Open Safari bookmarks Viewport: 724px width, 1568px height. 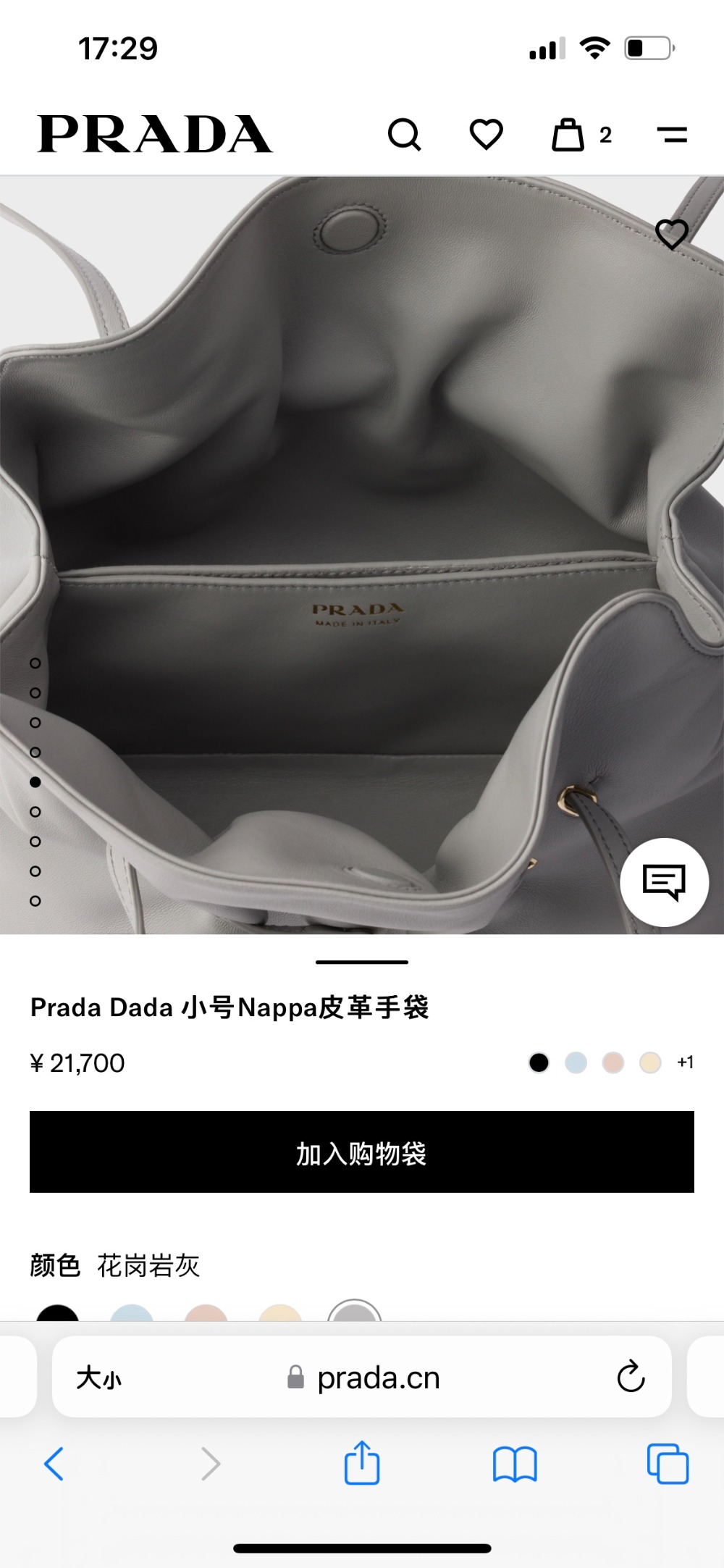(x=514, y=1464)
